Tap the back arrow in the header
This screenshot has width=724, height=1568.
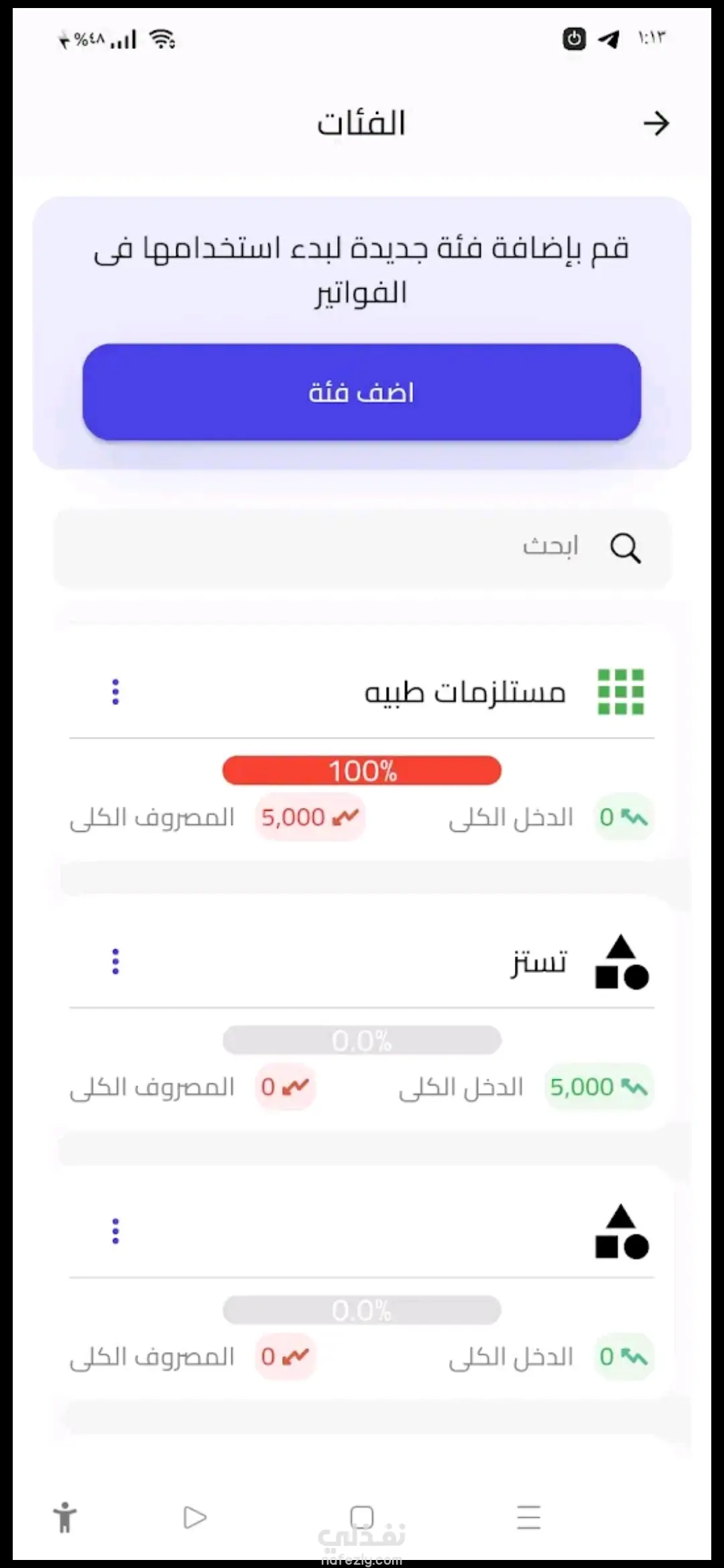tap(656, 123)
